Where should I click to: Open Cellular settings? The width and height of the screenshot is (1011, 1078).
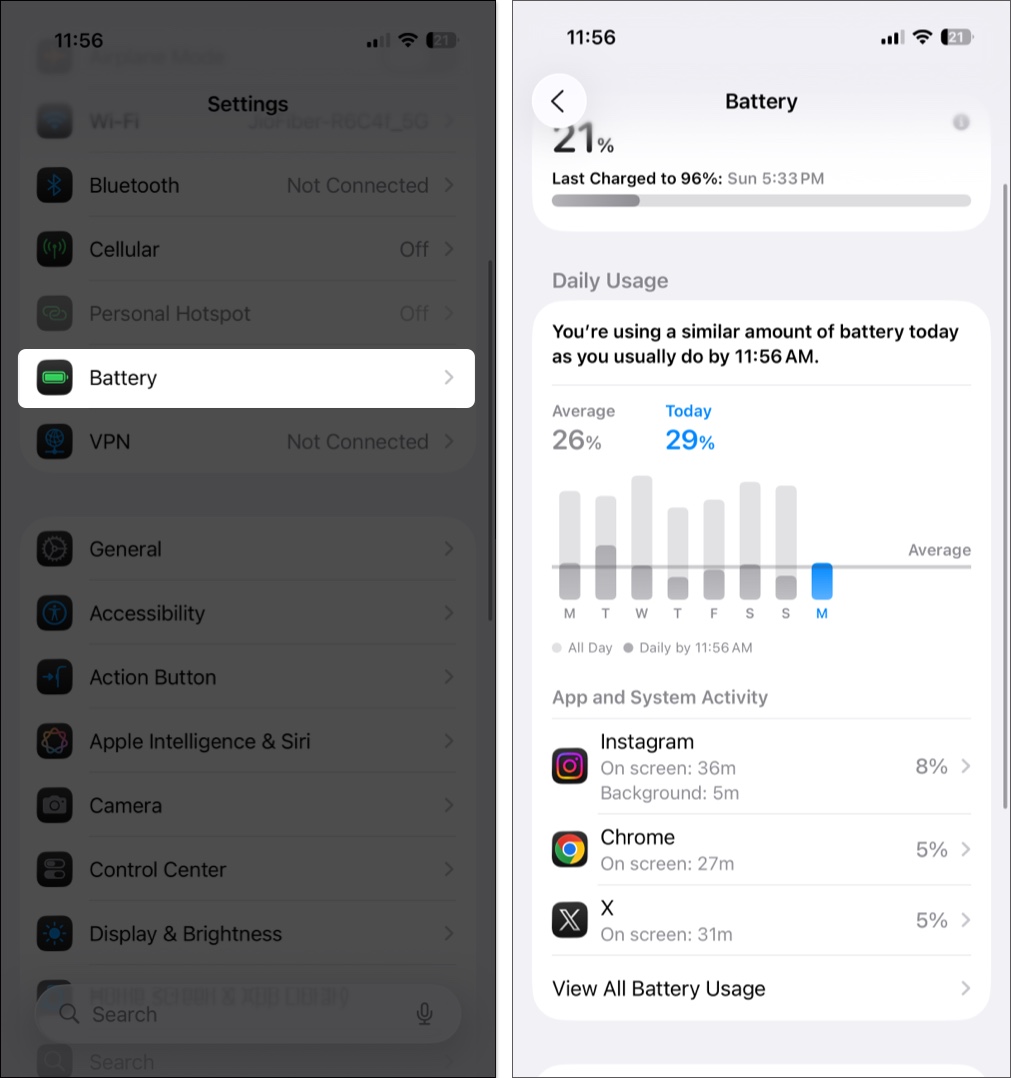(x=246, y=250)
